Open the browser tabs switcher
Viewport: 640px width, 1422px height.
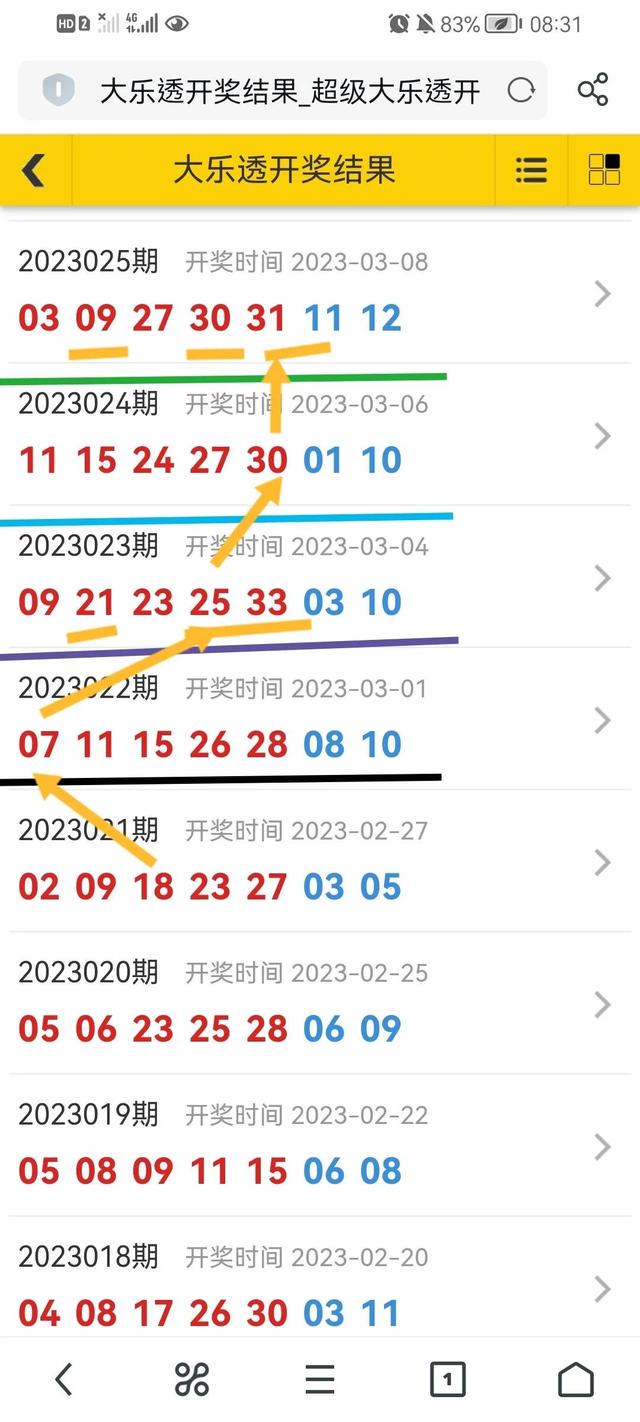(x=447, y=1380)
